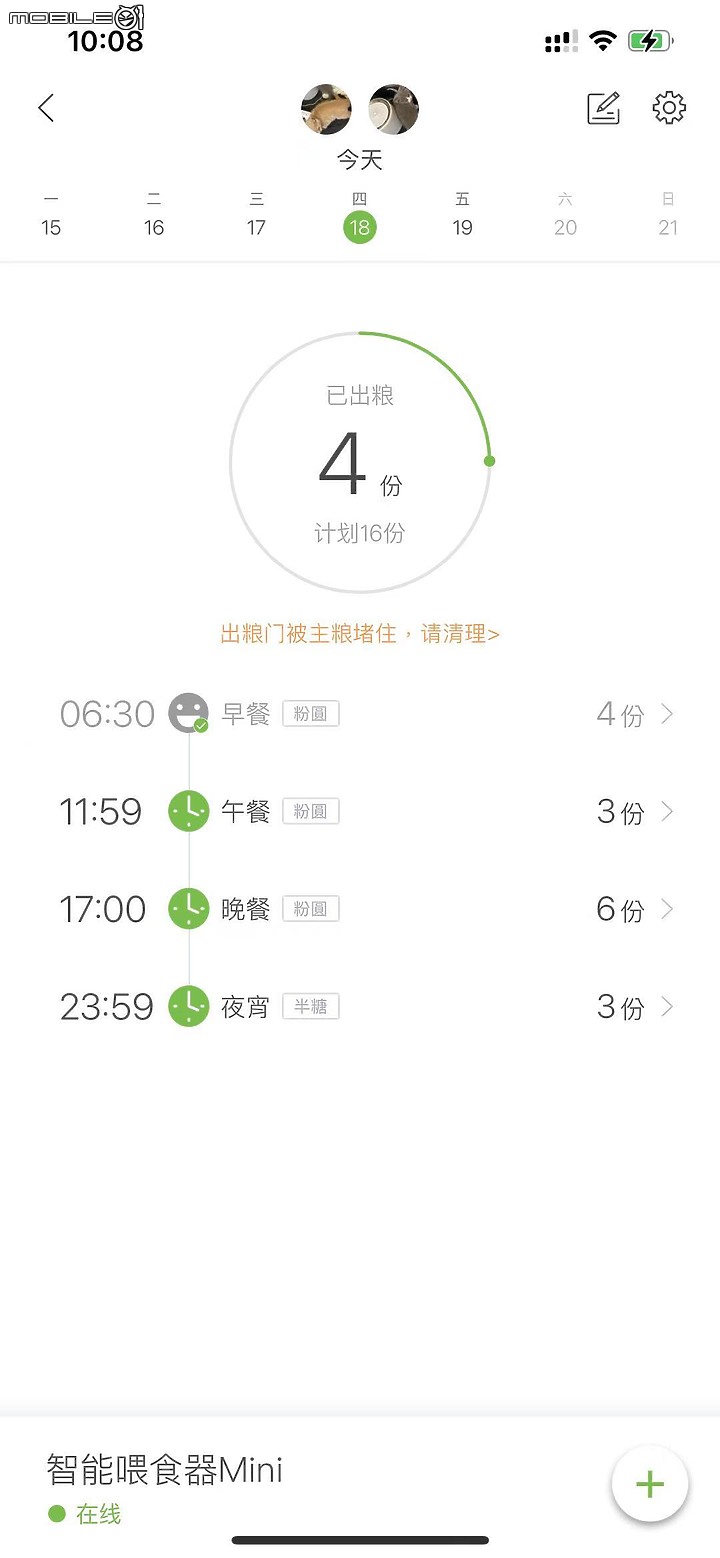The image size is (720, 1558).
Task: Open the food outlet blocked warning
Action: pyautogui.click(x=360, y=633)
